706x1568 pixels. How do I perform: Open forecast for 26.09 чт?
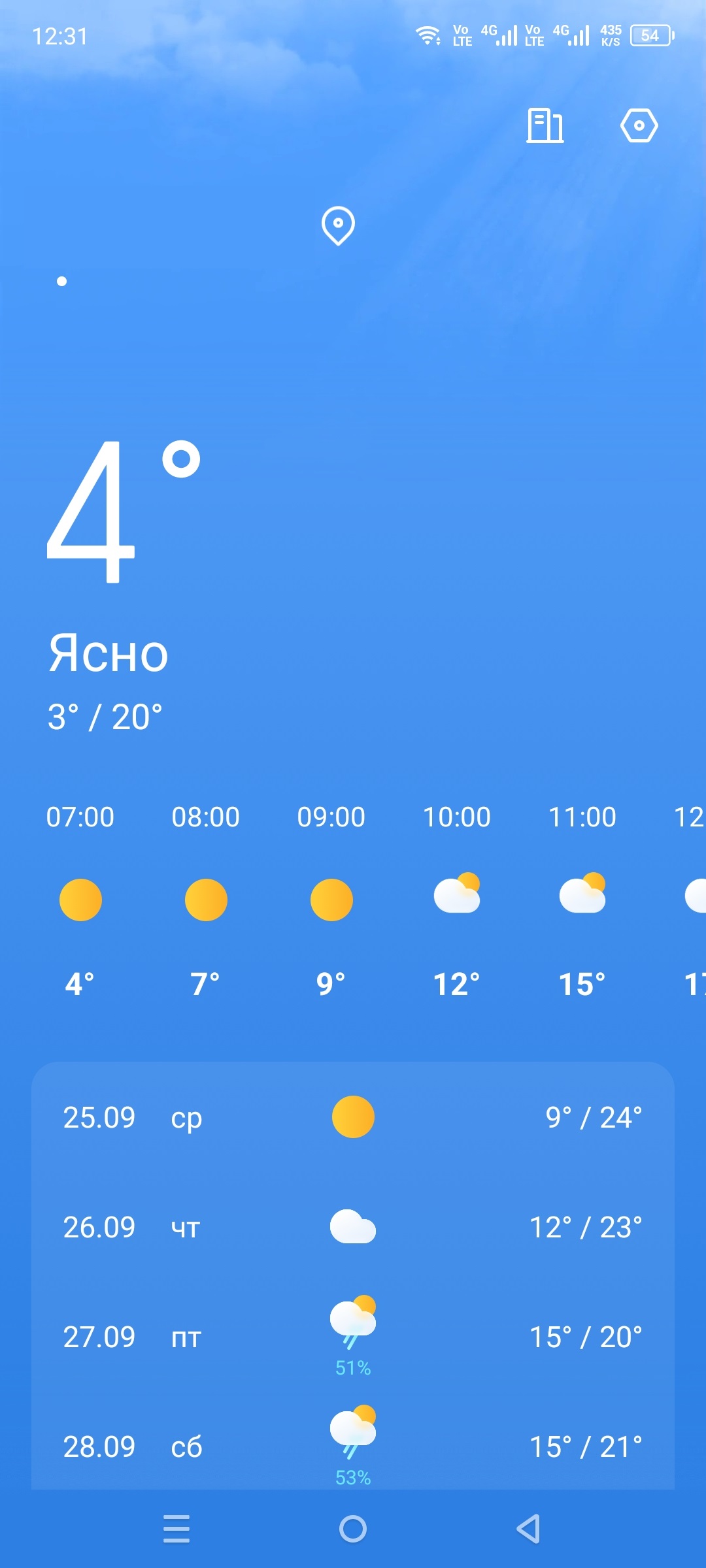[353, 1227]
